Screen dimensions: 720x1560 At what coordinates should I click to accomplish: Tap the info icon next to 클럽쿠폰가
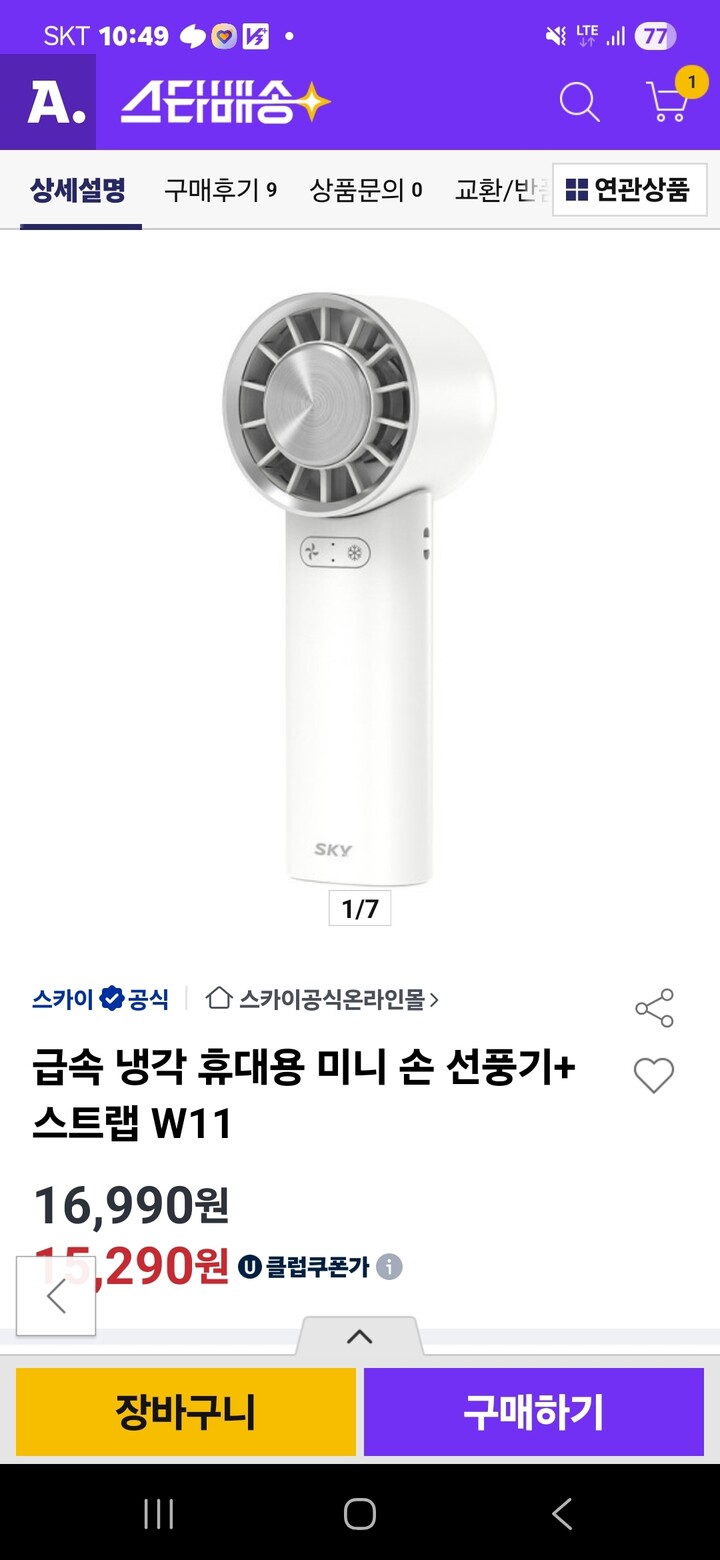coord(388,1265)
